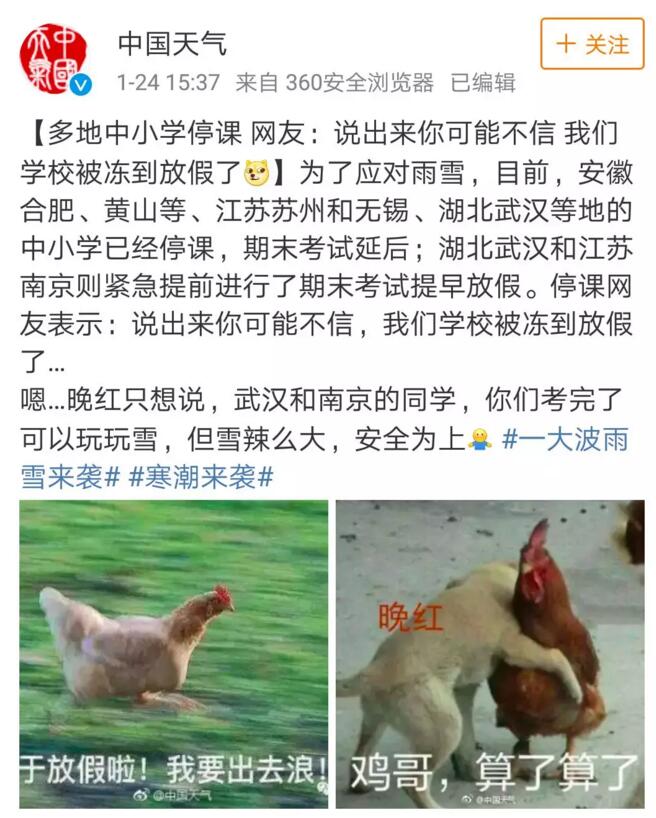View the running chicken image

pyautogui.click(x=174, y=654)
